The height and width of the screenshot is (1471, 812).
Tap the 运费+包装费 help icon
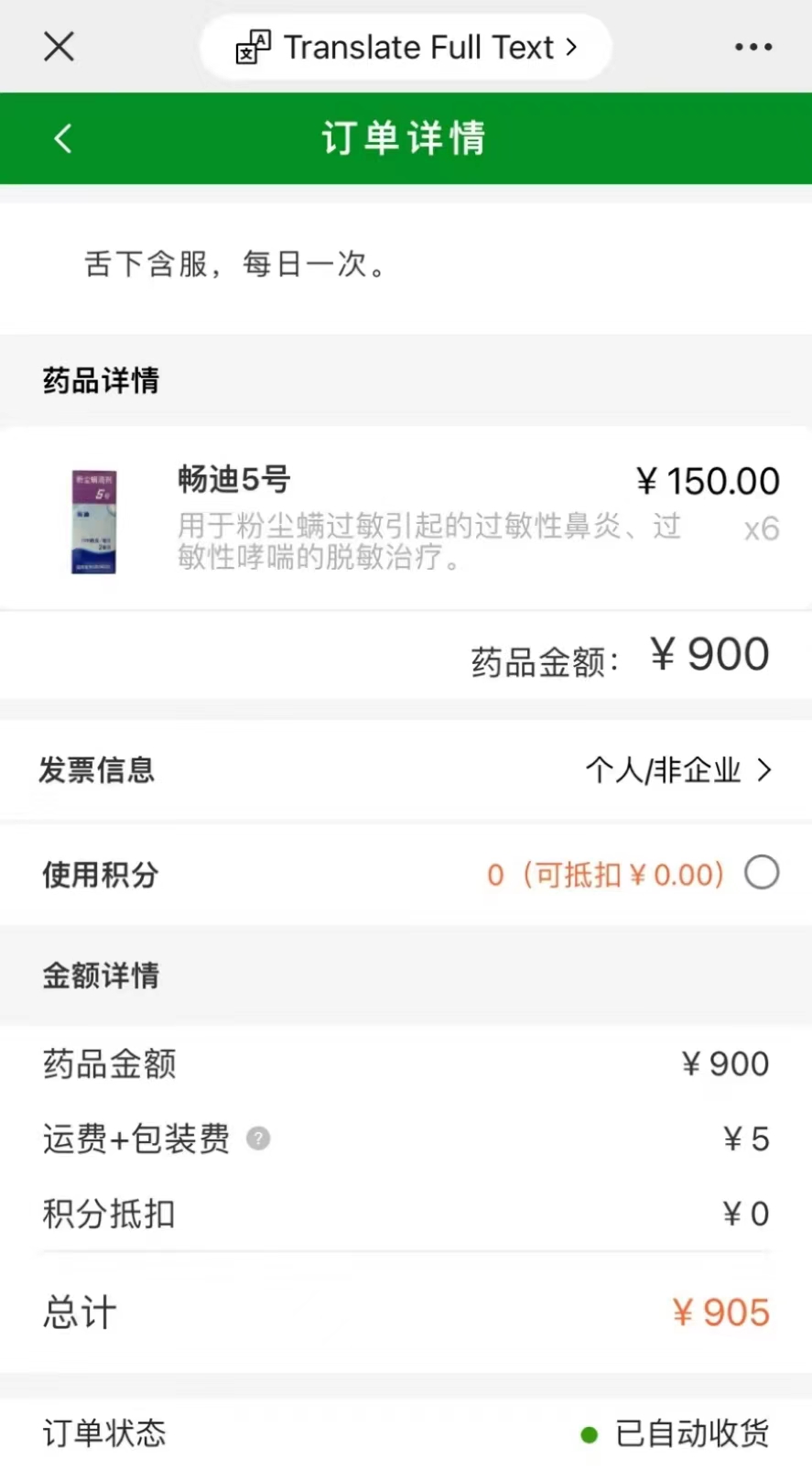pos(258,1139)
